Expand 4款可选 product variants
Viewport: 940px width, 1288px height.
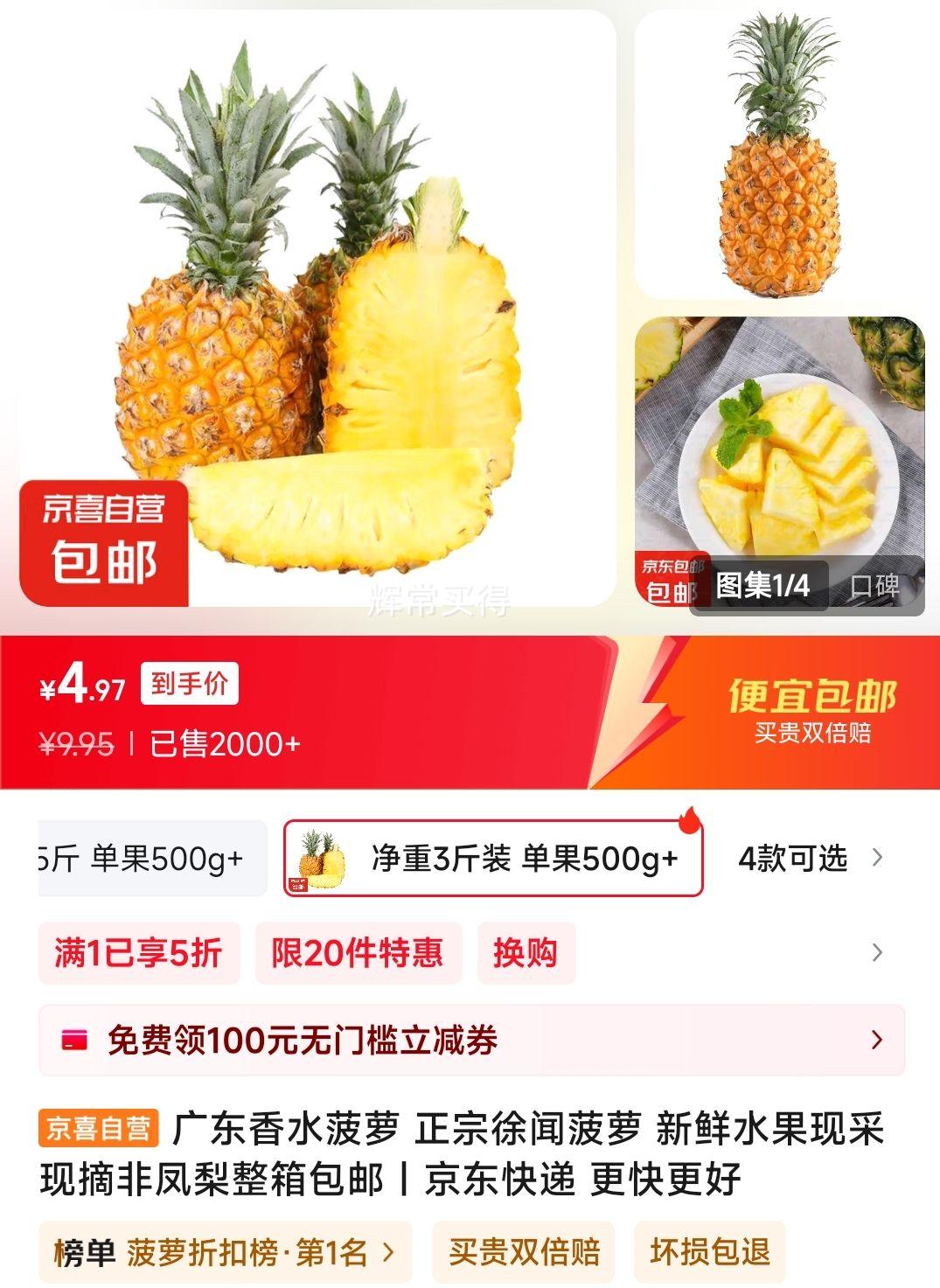809,859
